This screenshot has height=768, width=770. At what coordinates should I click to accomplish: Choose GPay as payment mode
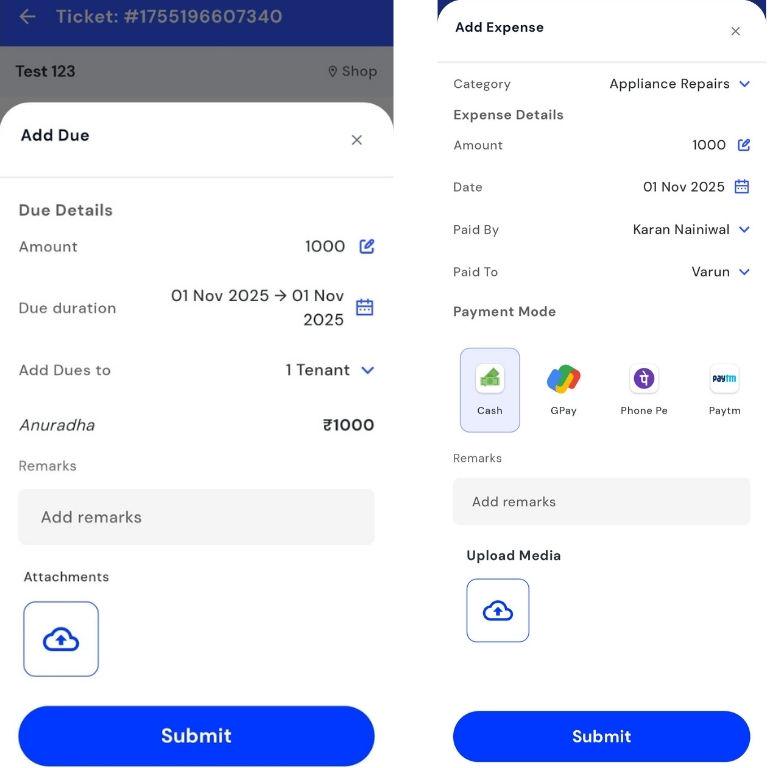(x=564, y=389)
